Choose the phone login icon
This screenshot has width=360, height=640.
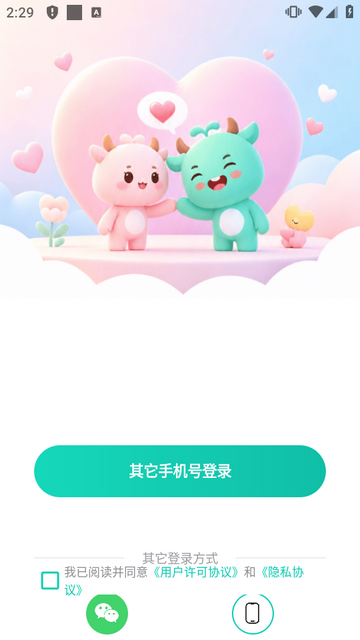pyautogui.click(x=253, y=613)
